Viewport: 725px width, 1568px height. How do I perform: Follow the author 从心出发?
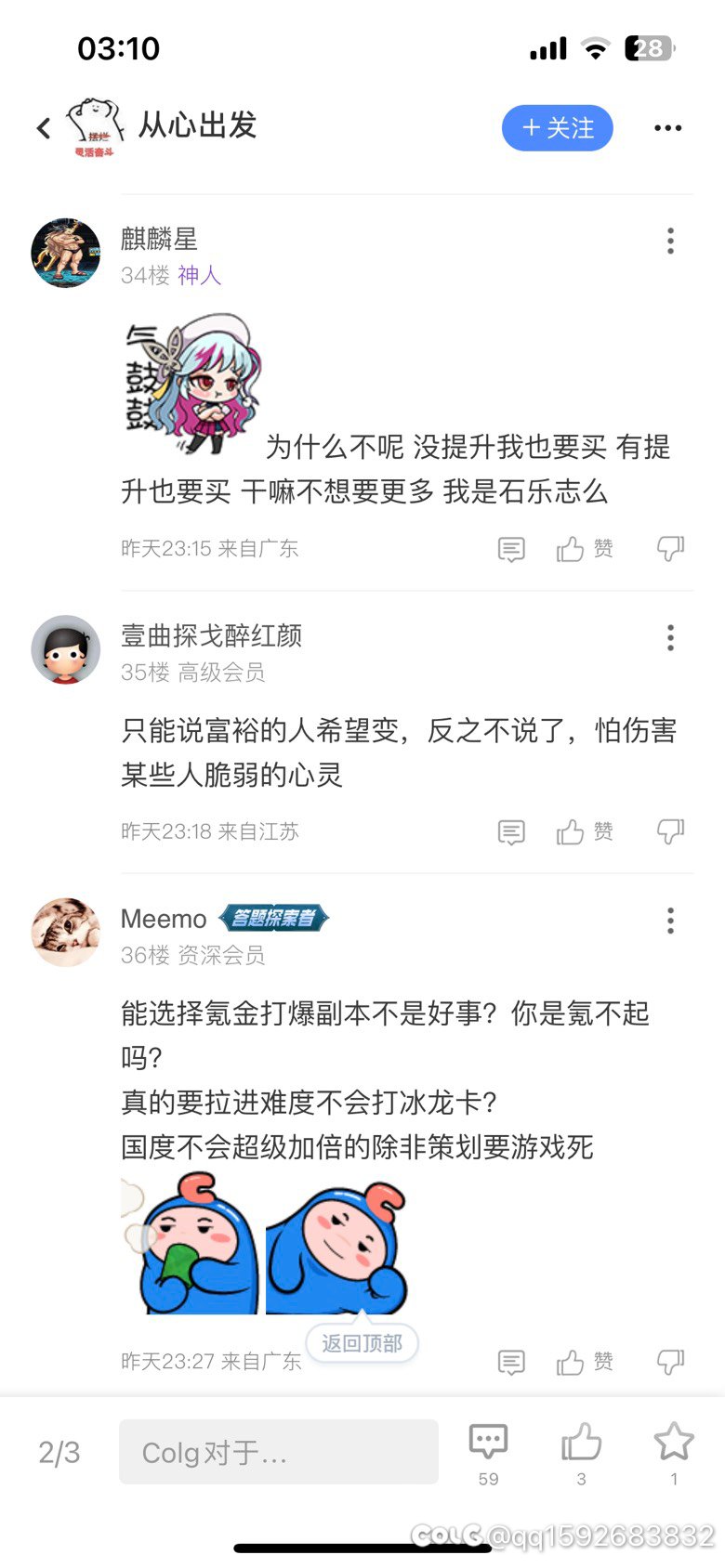(557, 128)
